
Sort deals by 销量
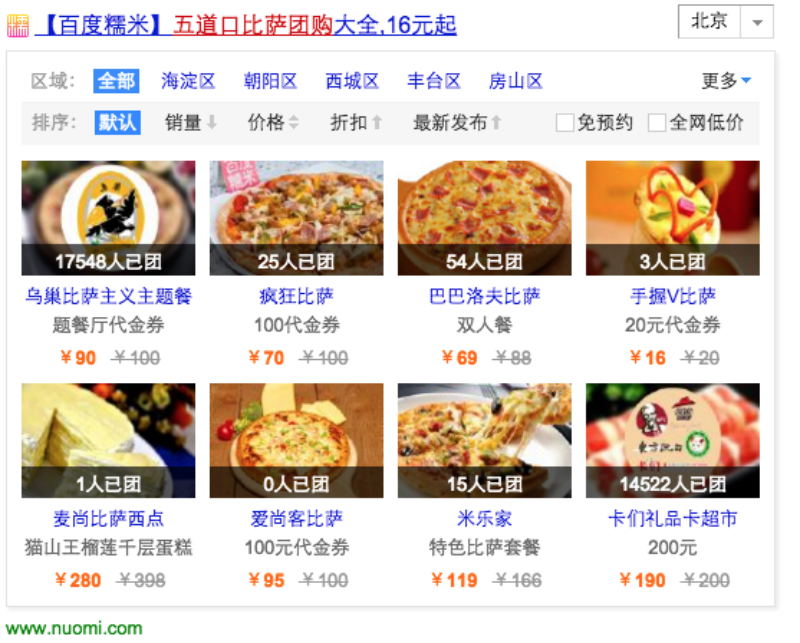190,123
